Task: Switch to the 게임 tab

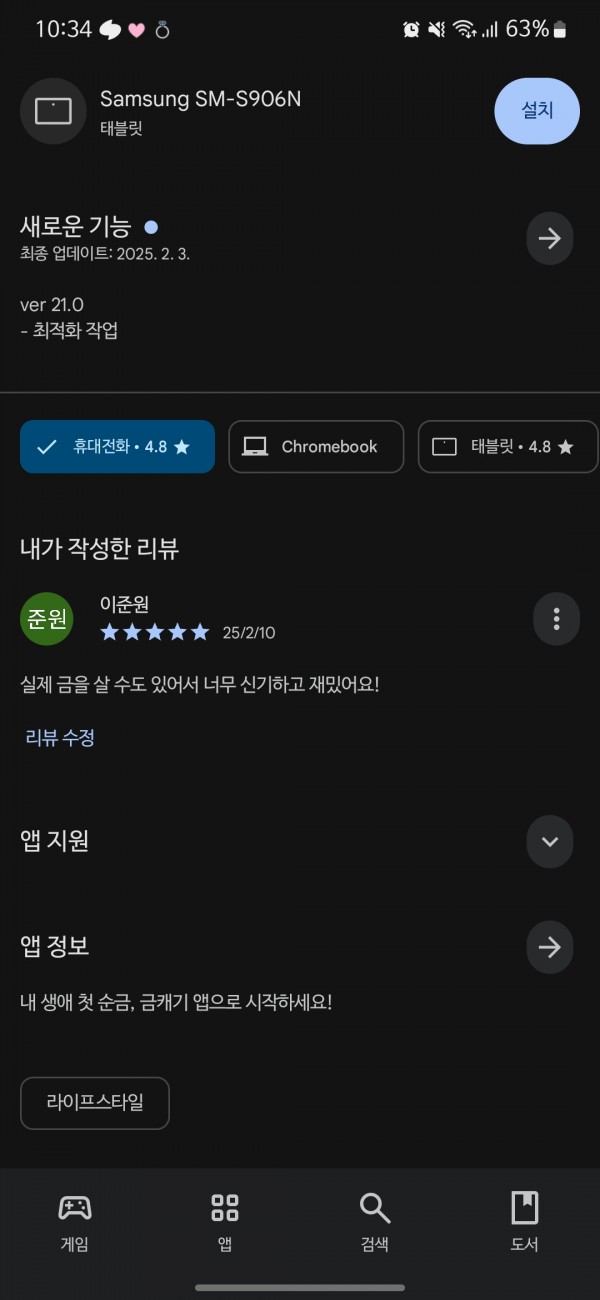Action: (75, 1222)
